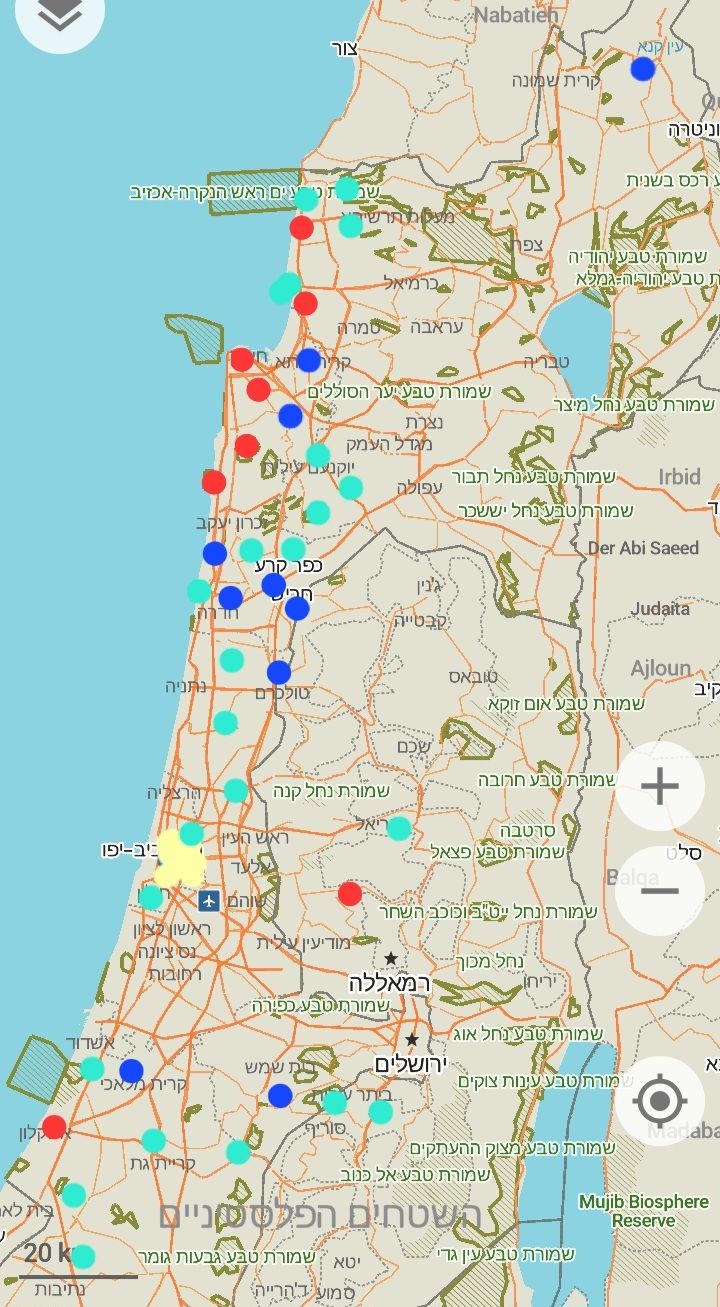This screenshot has width=720, height=1307.
Task: Open the teal marker beside אריאל
Action: coord(399,828)
